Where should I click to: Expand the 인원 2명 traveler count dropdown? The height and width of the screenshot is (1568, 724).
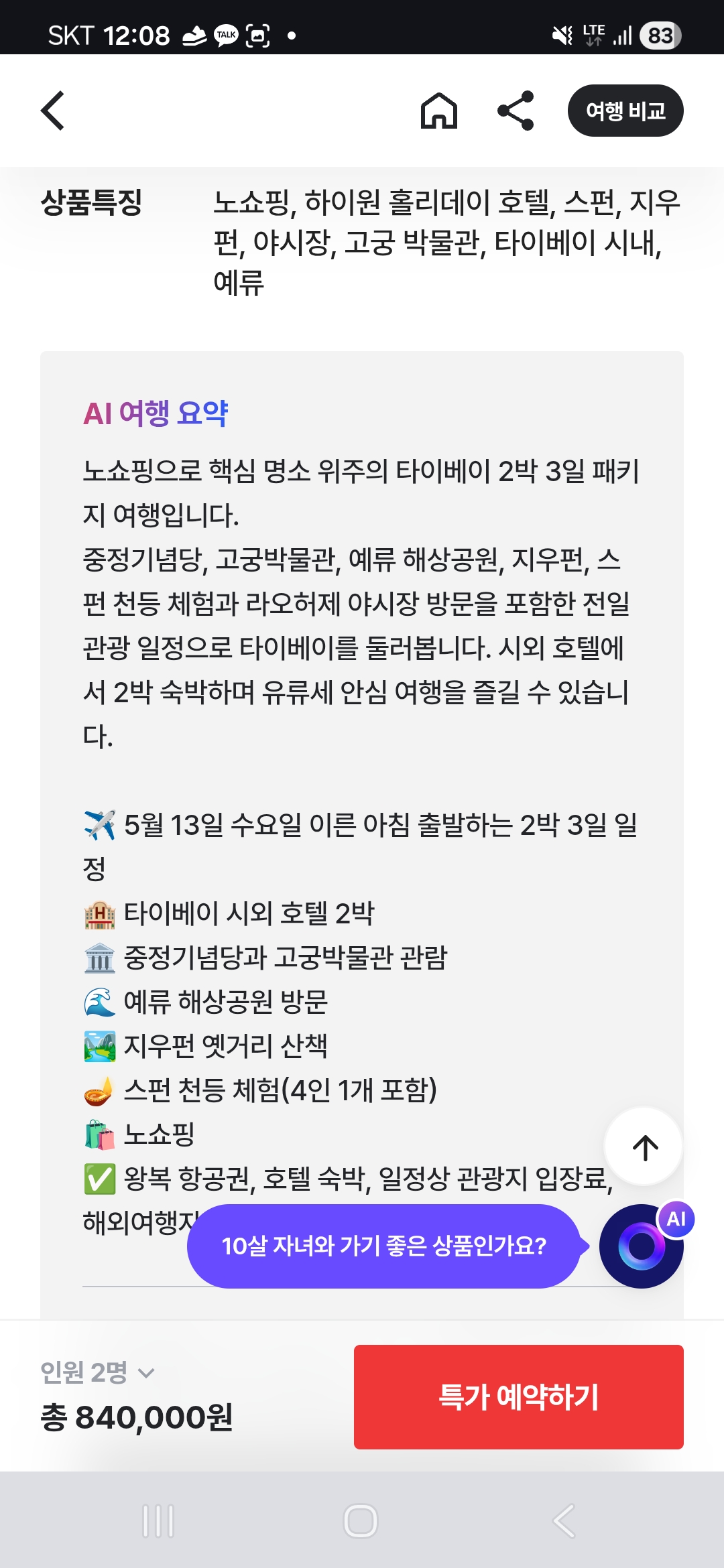tap(97, 1373)
